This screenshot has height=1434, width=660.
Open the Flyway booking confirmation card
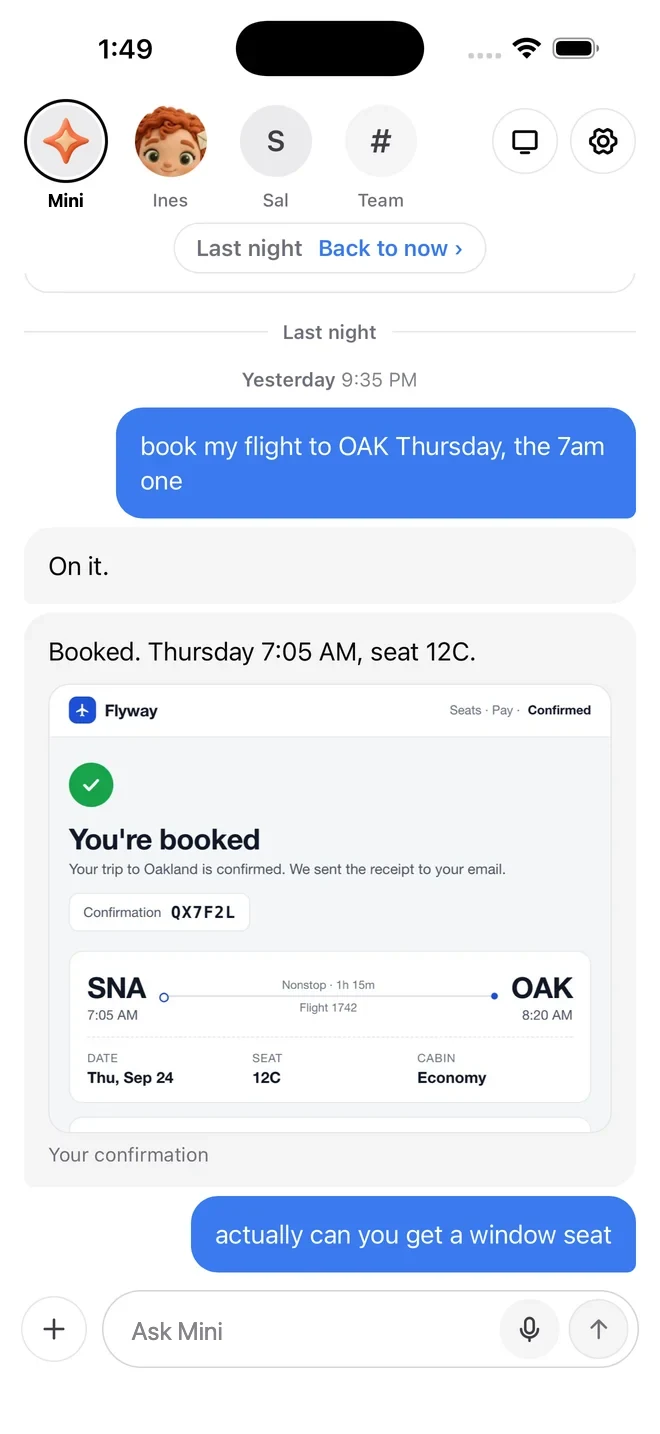pos(330,908)
